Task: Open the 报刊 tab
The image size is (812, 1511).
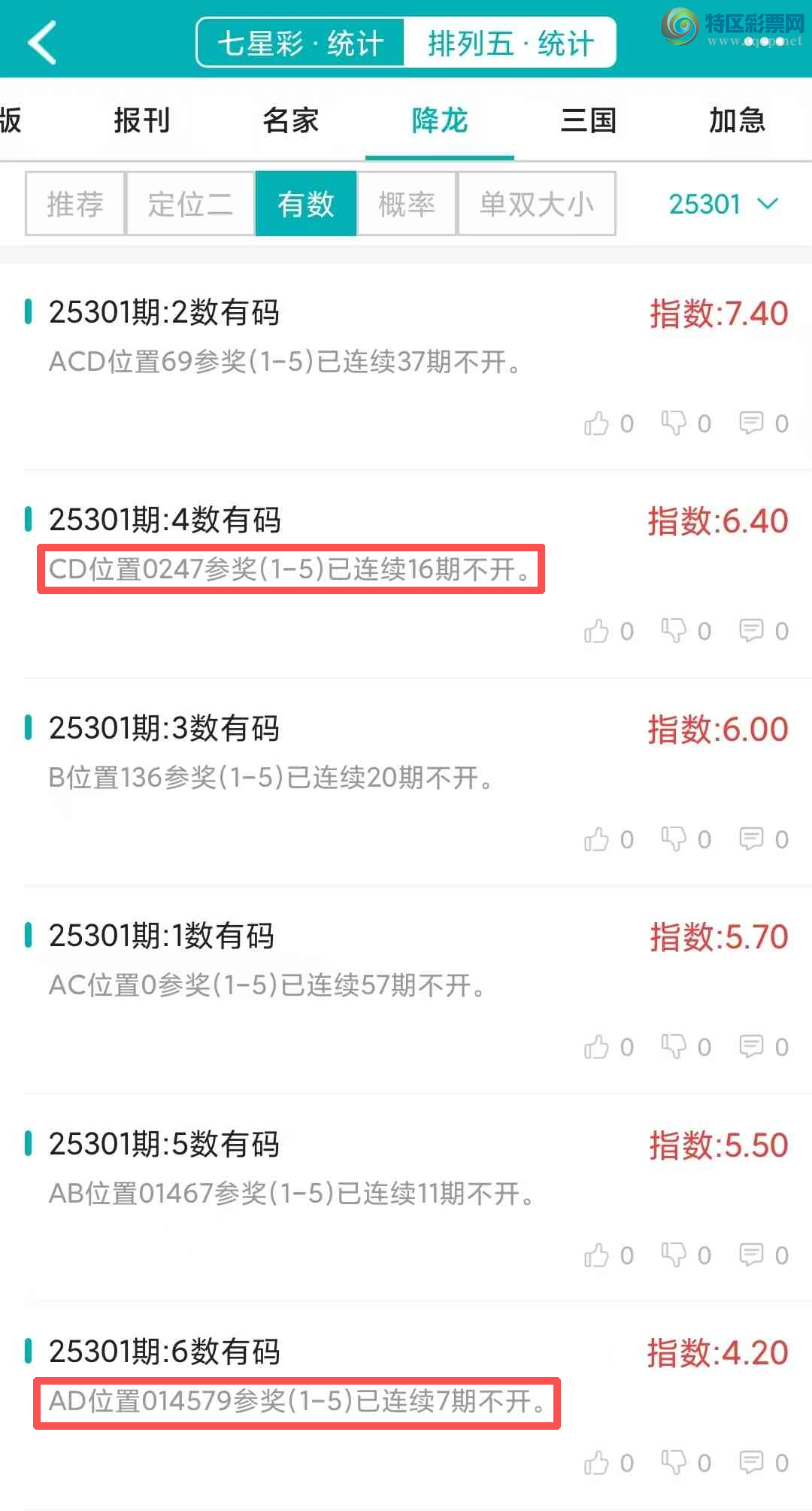Action: pos(142,120)
